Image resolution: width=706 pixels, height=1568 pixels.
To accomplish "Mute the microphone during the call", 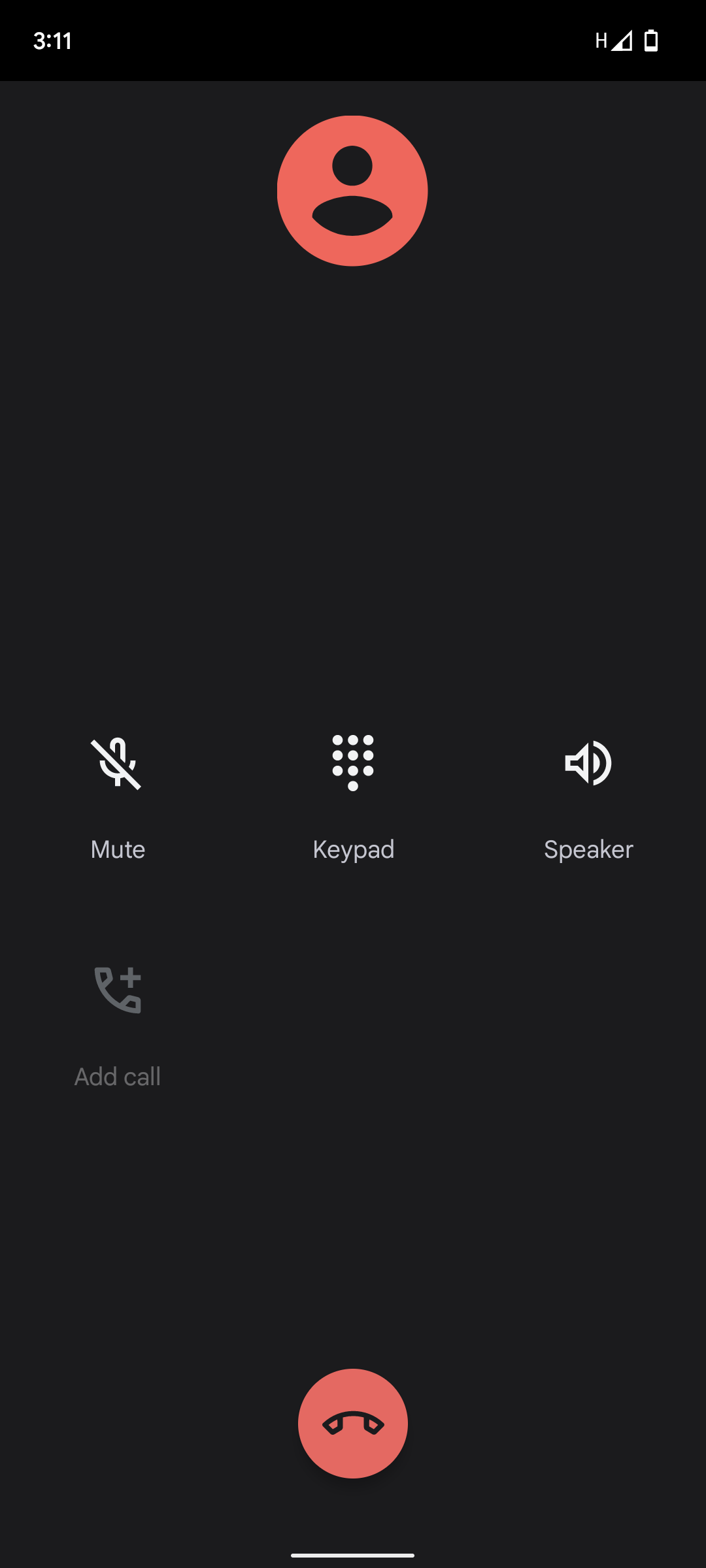I will (118, 764).
